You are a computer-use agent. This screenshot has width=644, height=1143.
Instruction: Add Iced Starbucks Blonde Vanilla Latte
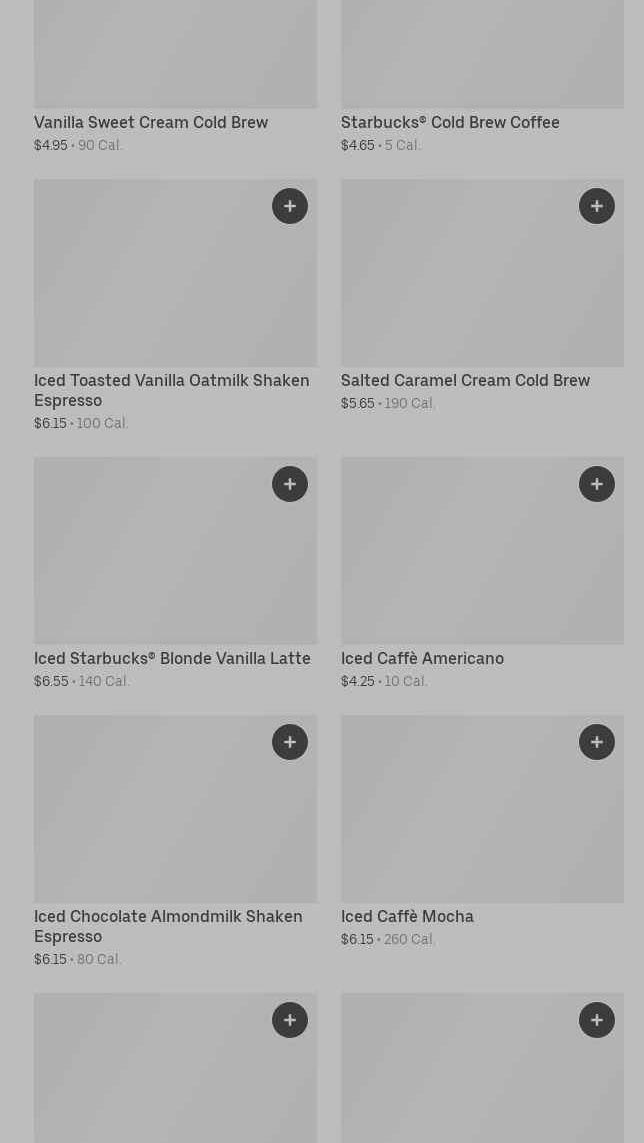click(x=290, y=484)
